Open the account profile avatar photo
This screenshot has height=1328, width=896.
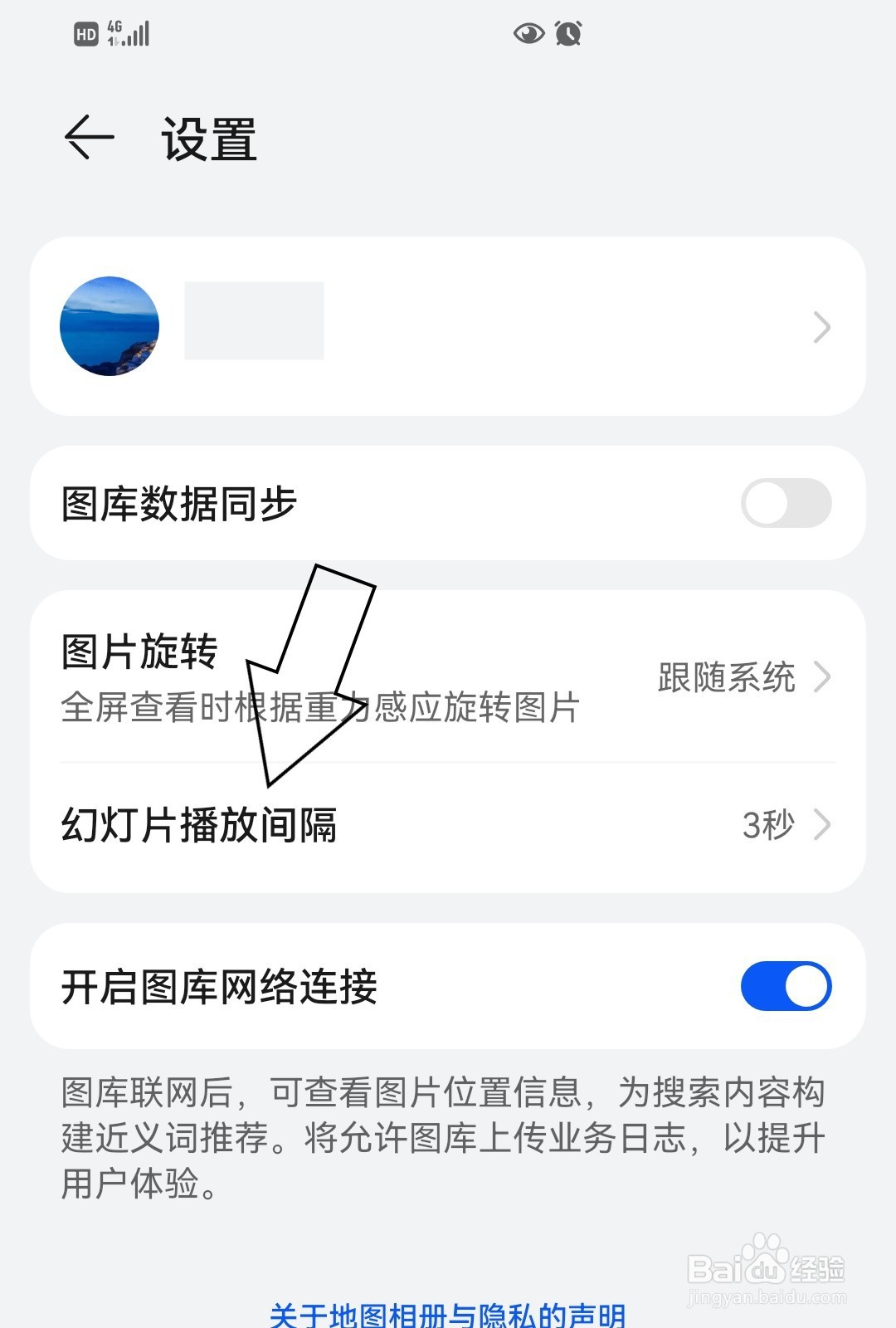point(110,326)
